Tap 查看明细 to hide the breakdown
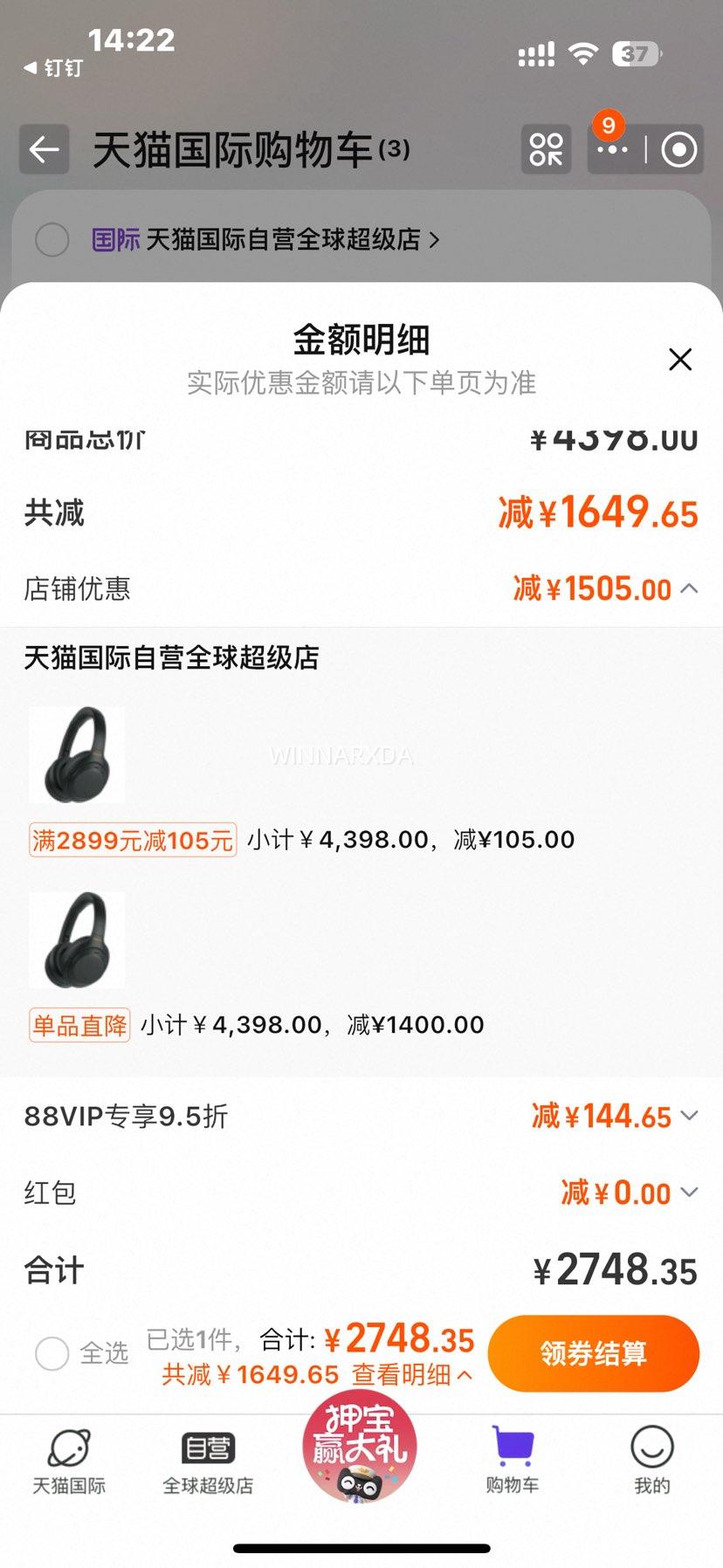723x1568 pixels. click(411, 1375)
